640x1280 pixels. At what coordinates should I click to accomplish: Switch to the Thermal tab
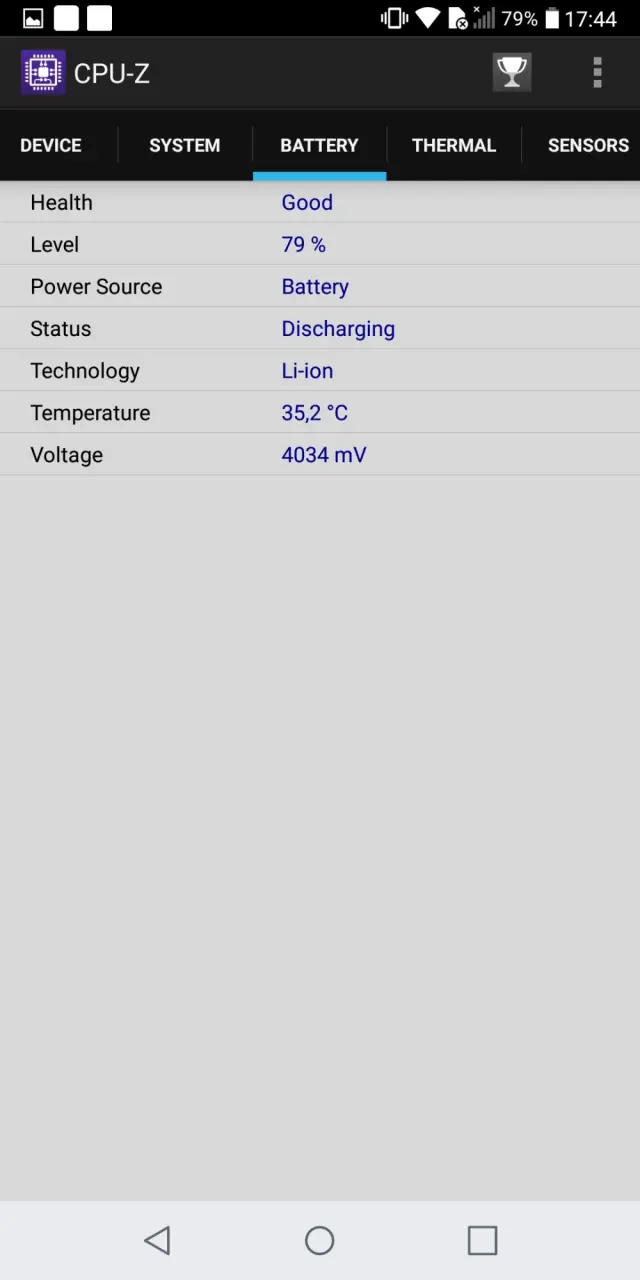(454, 145)
